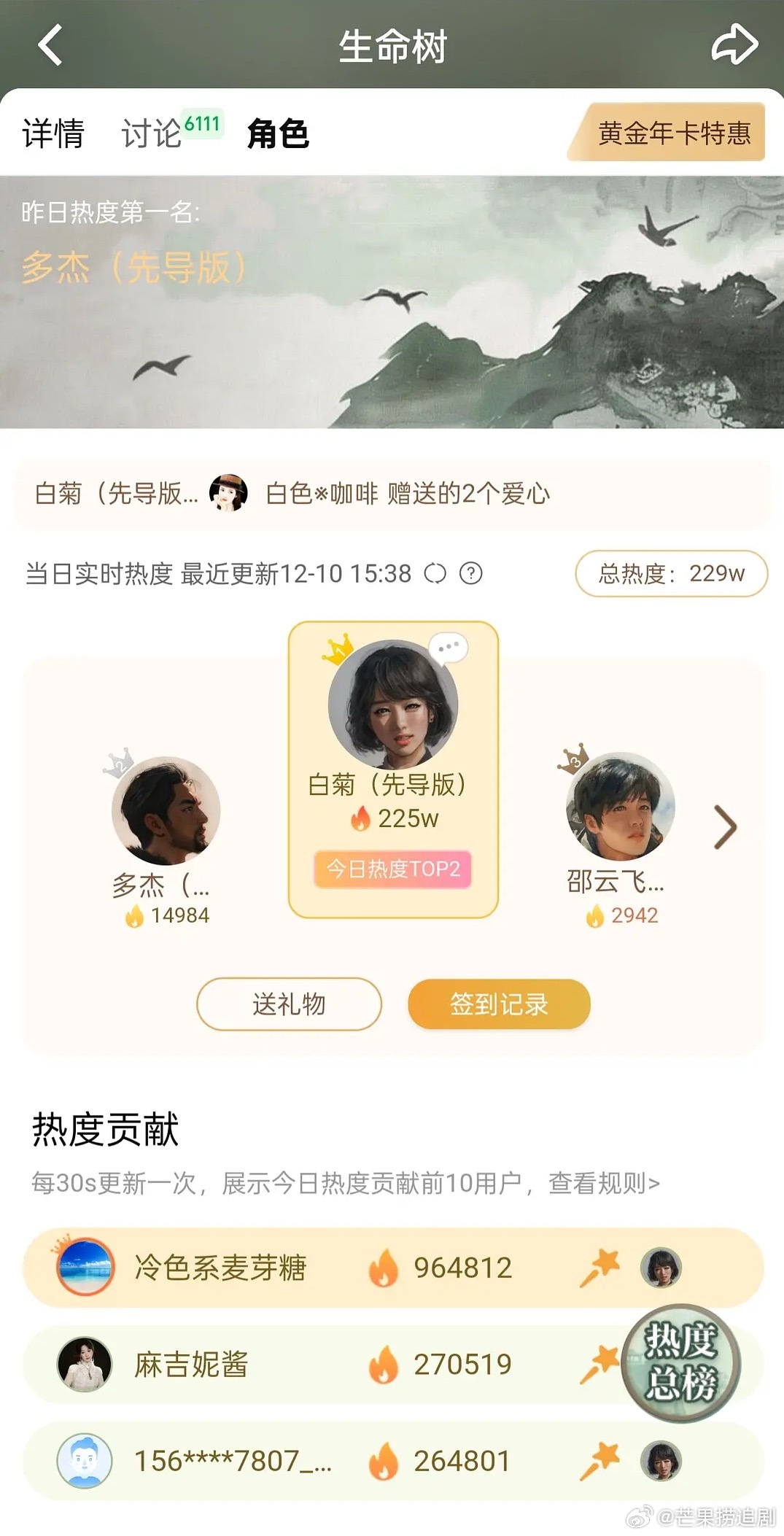784x1536 pixels.
Task: Tap the back arrow at top left
Action: click(x=50, y=46)
